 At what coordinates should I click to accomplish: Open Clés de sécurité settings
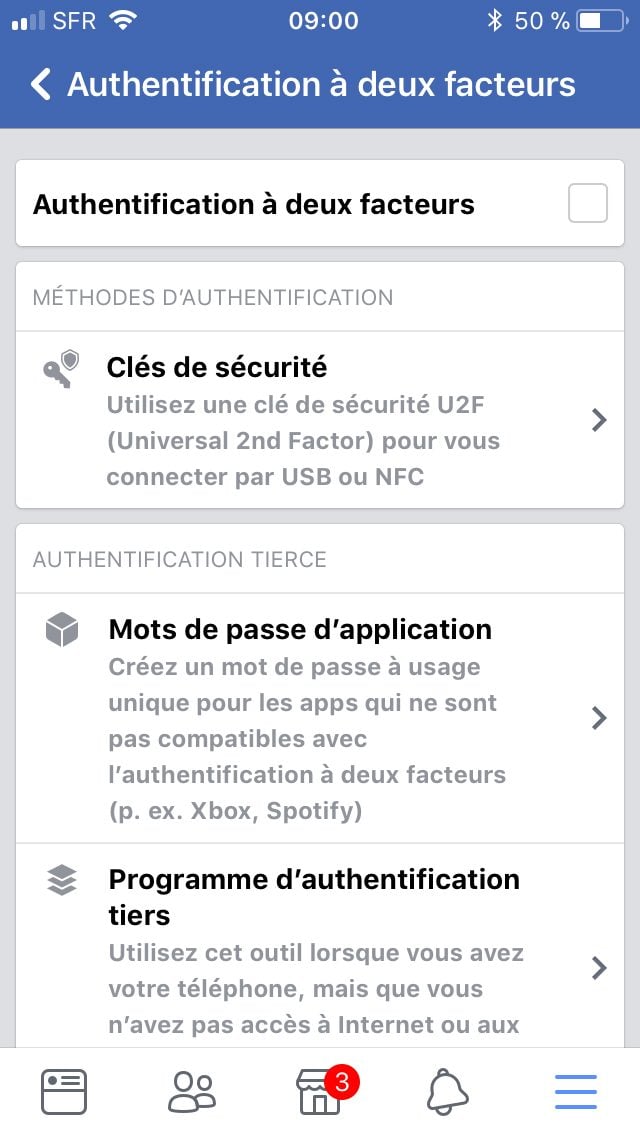(320, 419)
